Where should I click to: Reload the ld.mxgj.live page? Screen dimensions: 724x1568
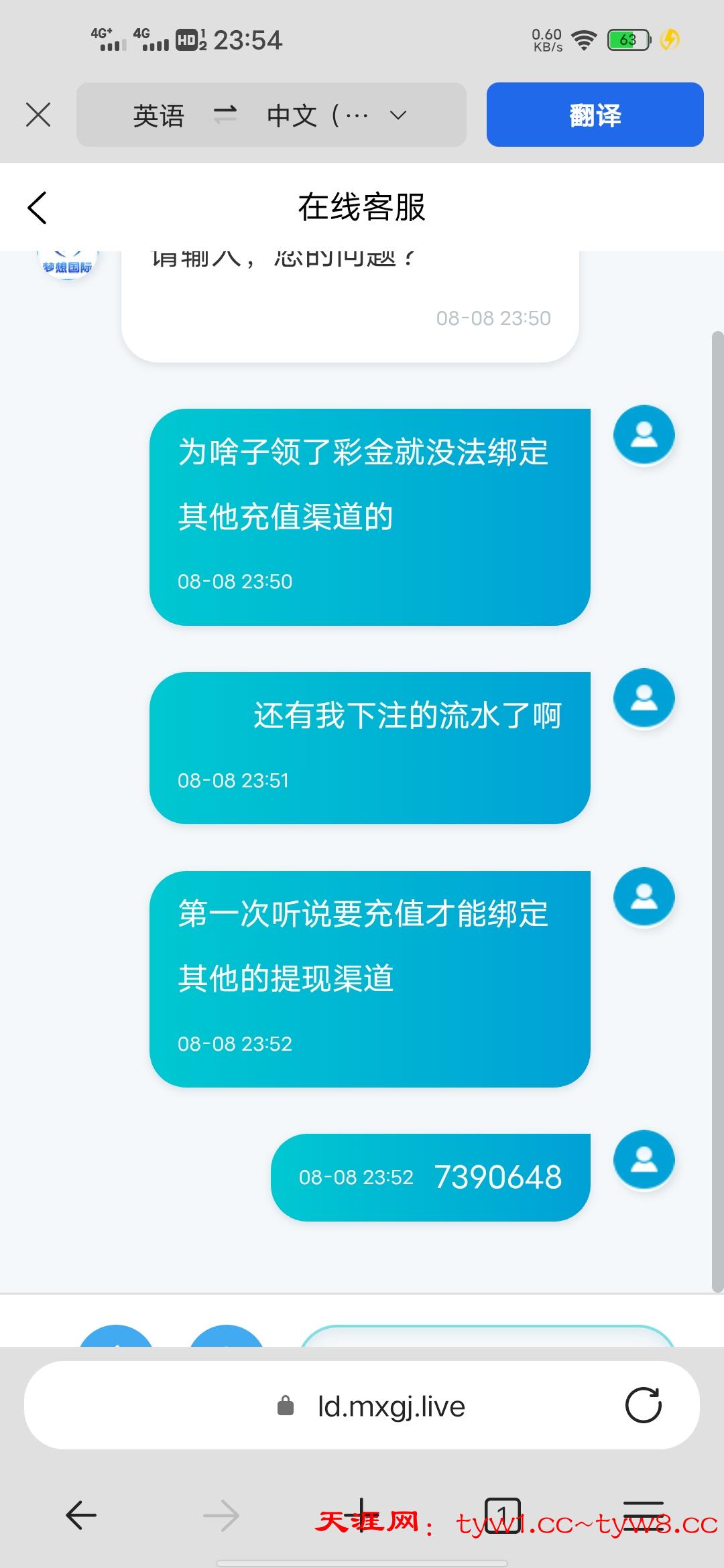point(644,1406)
